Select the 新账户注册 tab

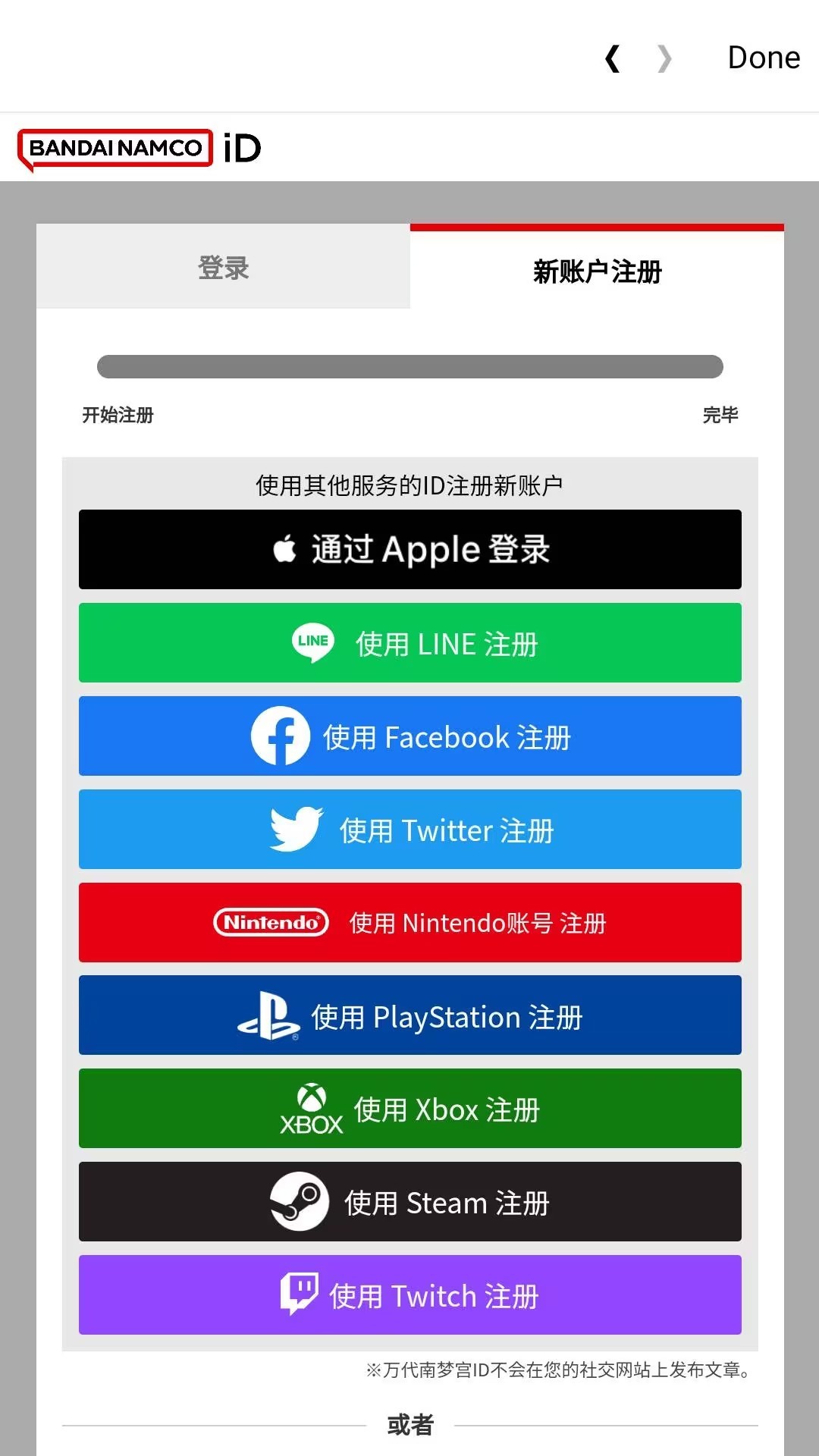597,271
